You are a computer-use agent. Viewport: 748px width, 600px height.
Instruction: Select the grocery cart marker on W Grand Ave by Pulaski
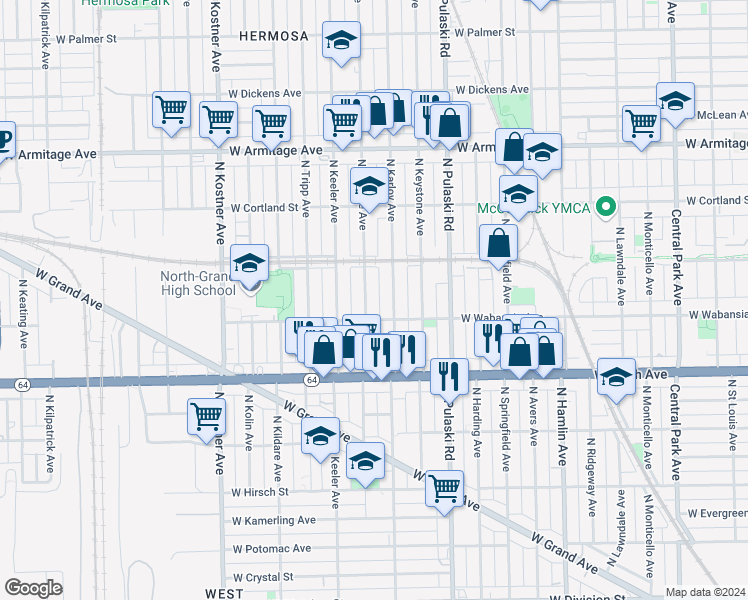click(444, 489)
